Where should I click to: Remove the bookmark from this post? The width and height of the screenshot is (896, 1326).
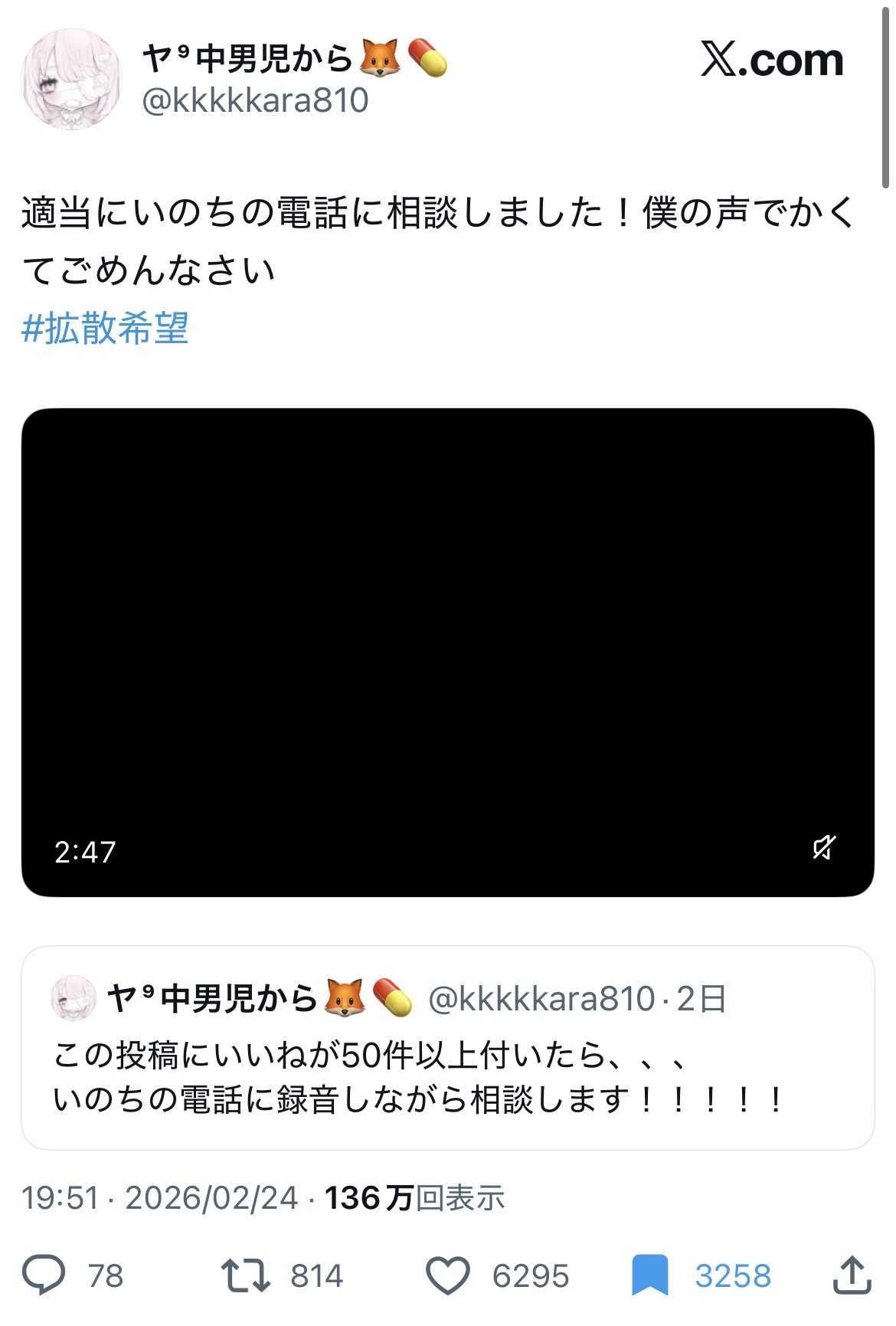tap(649, 1275)
